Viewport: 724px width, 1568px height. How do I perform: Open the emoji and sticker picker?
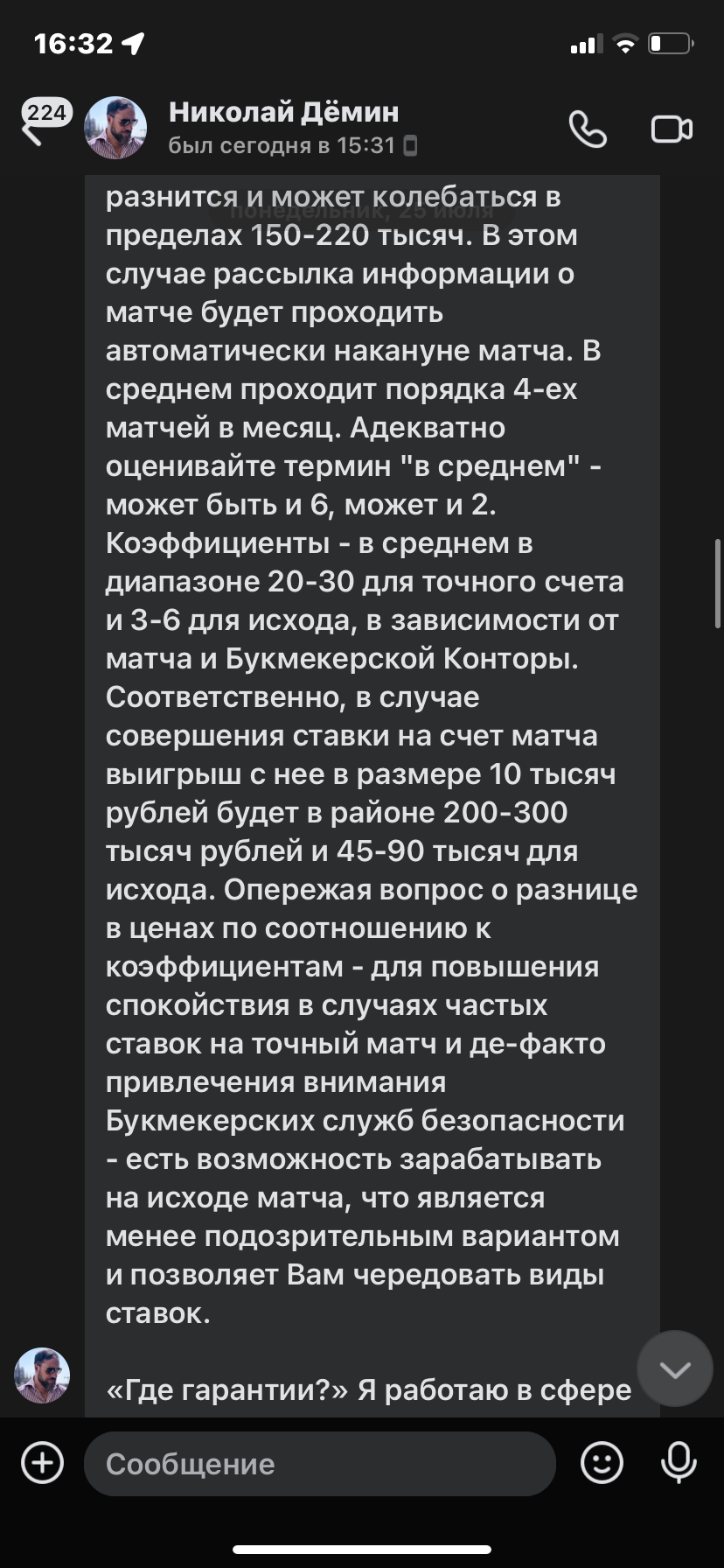point(602,1463)
